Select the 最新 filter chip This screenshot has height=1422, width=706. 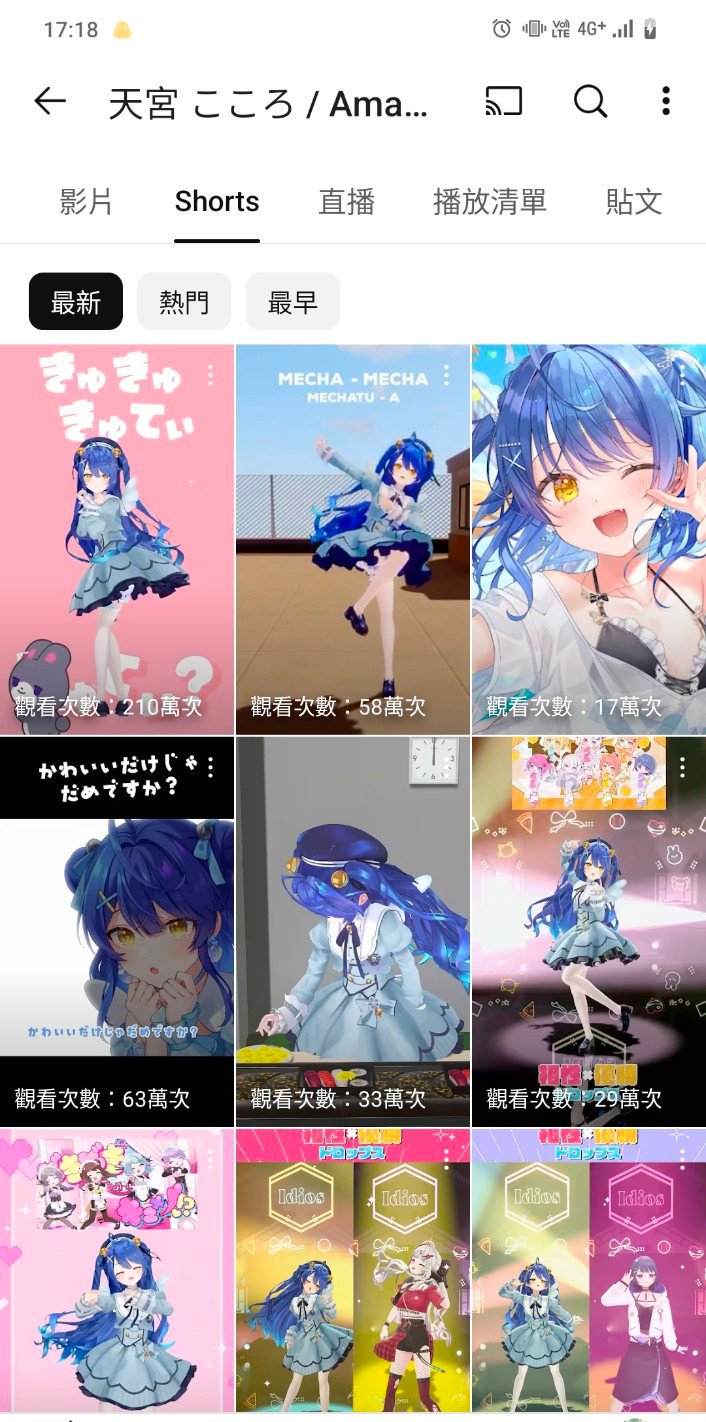point(76,302)
